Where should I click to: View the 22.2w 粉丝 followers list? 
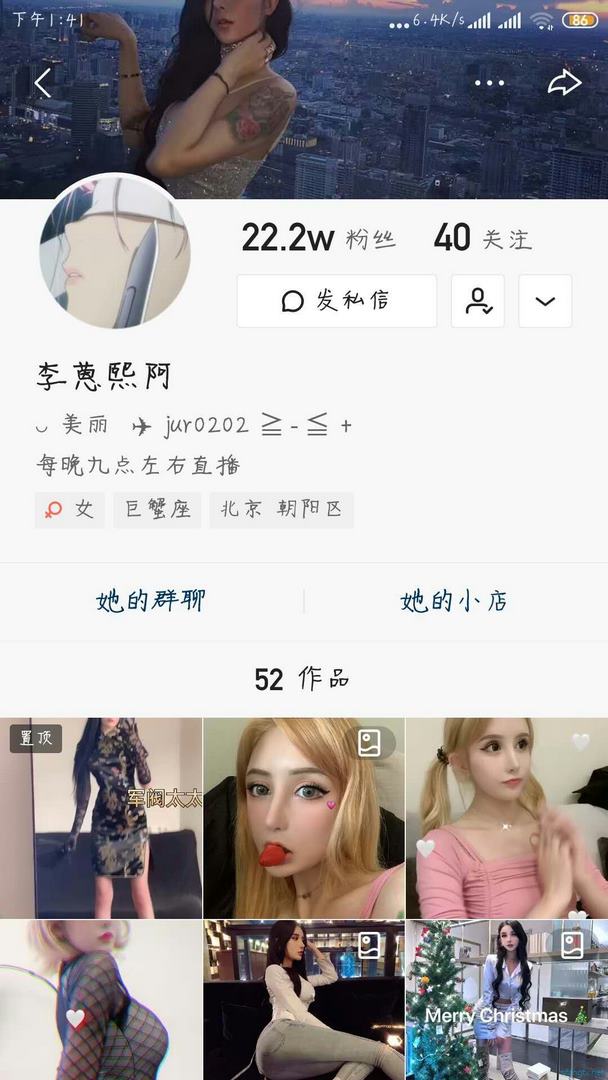[318, 239]
